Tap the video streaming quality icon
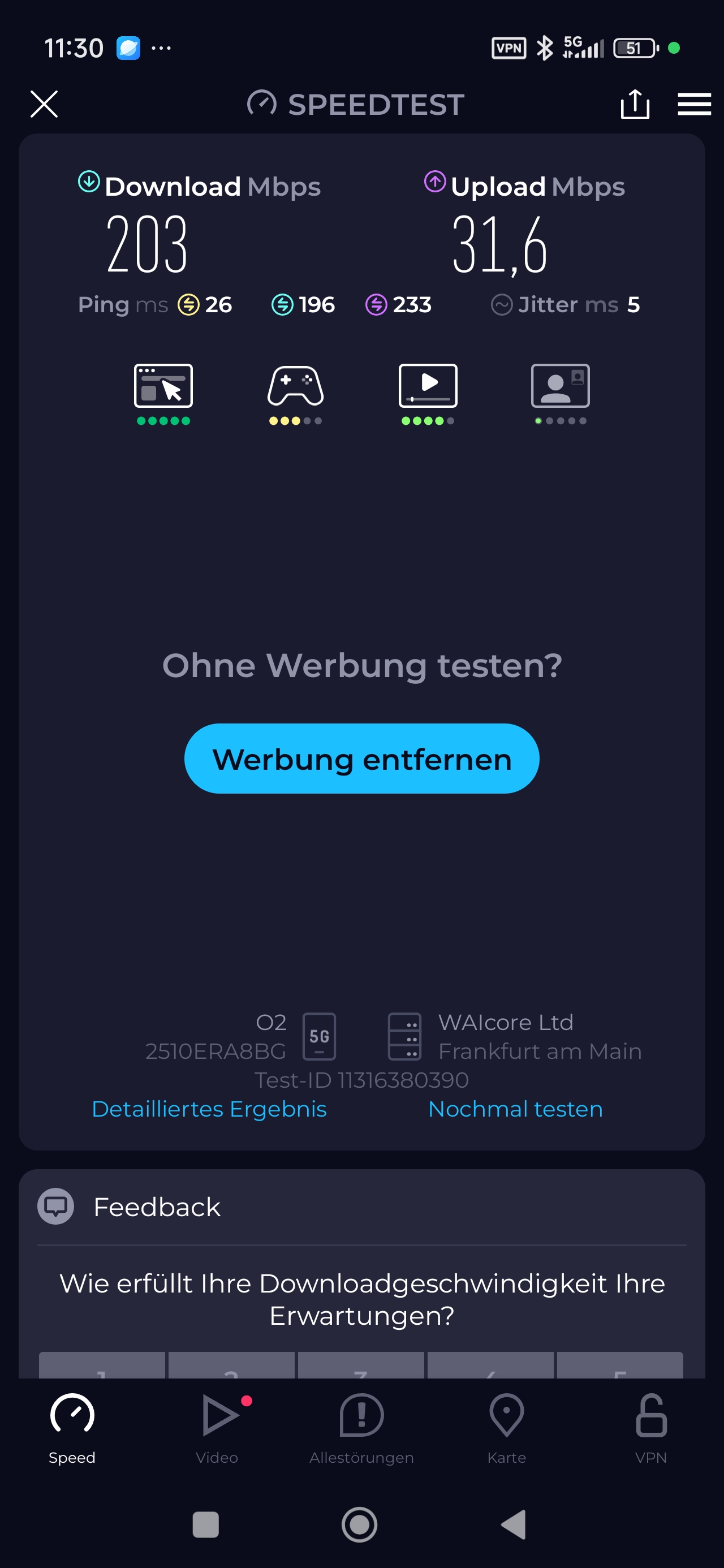The height and width of the screenshot is (1568, 724). (x=428, y=387)
